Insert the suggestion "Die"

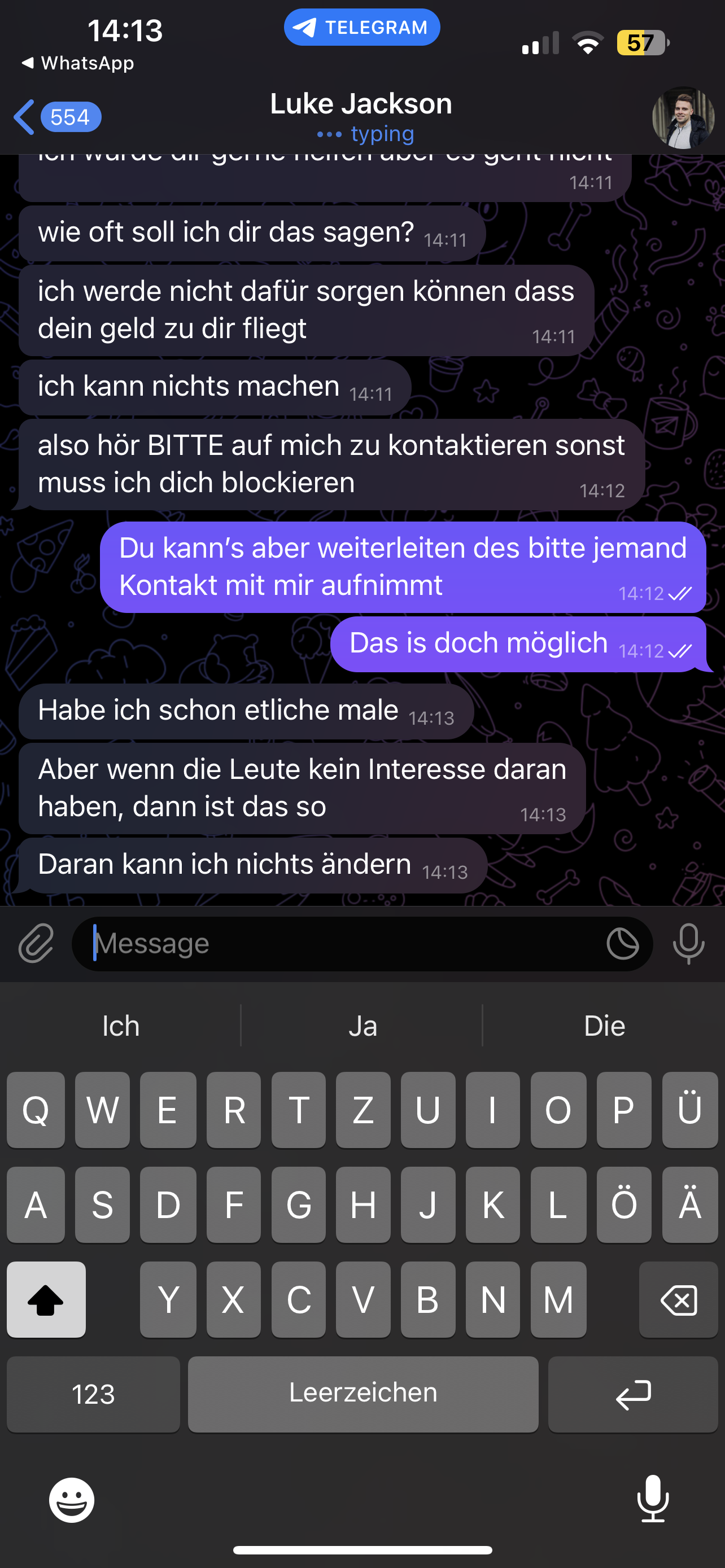point(604,1026)
